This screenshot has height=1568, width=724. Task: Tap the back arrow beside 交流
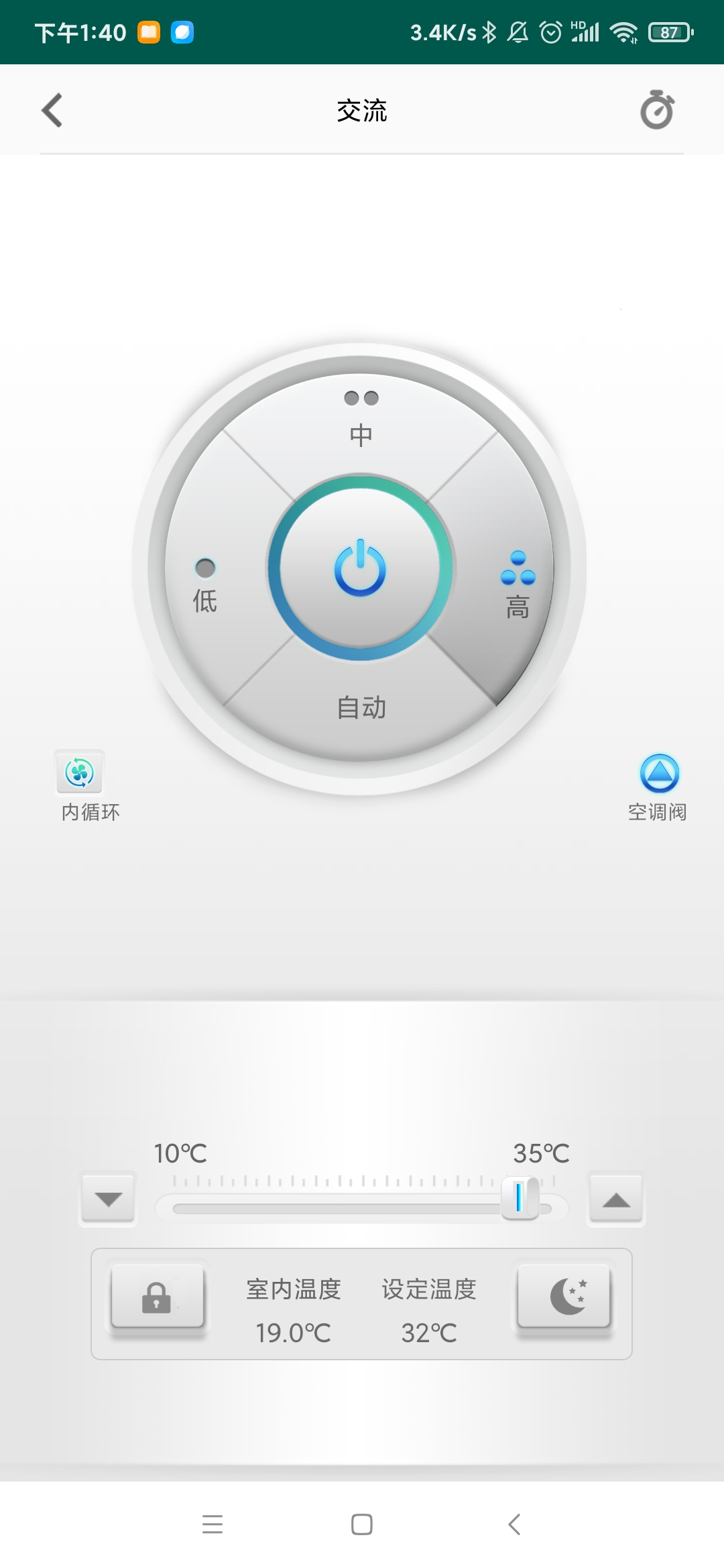coord(53,110)
